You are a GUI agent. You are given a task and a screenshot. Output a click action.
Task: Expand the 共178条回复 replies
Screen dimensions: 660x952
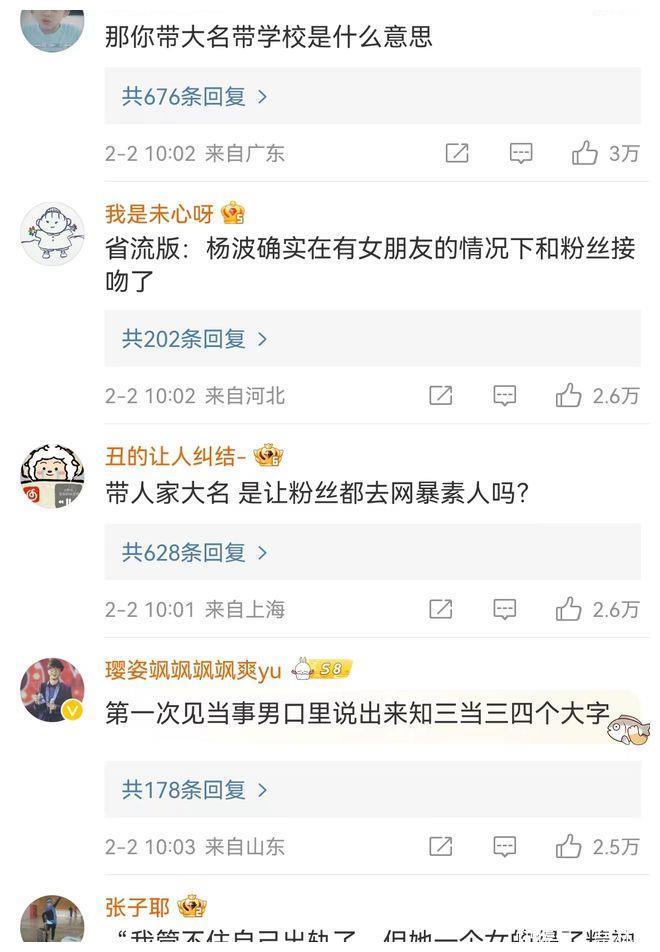(x=195, y=790)
